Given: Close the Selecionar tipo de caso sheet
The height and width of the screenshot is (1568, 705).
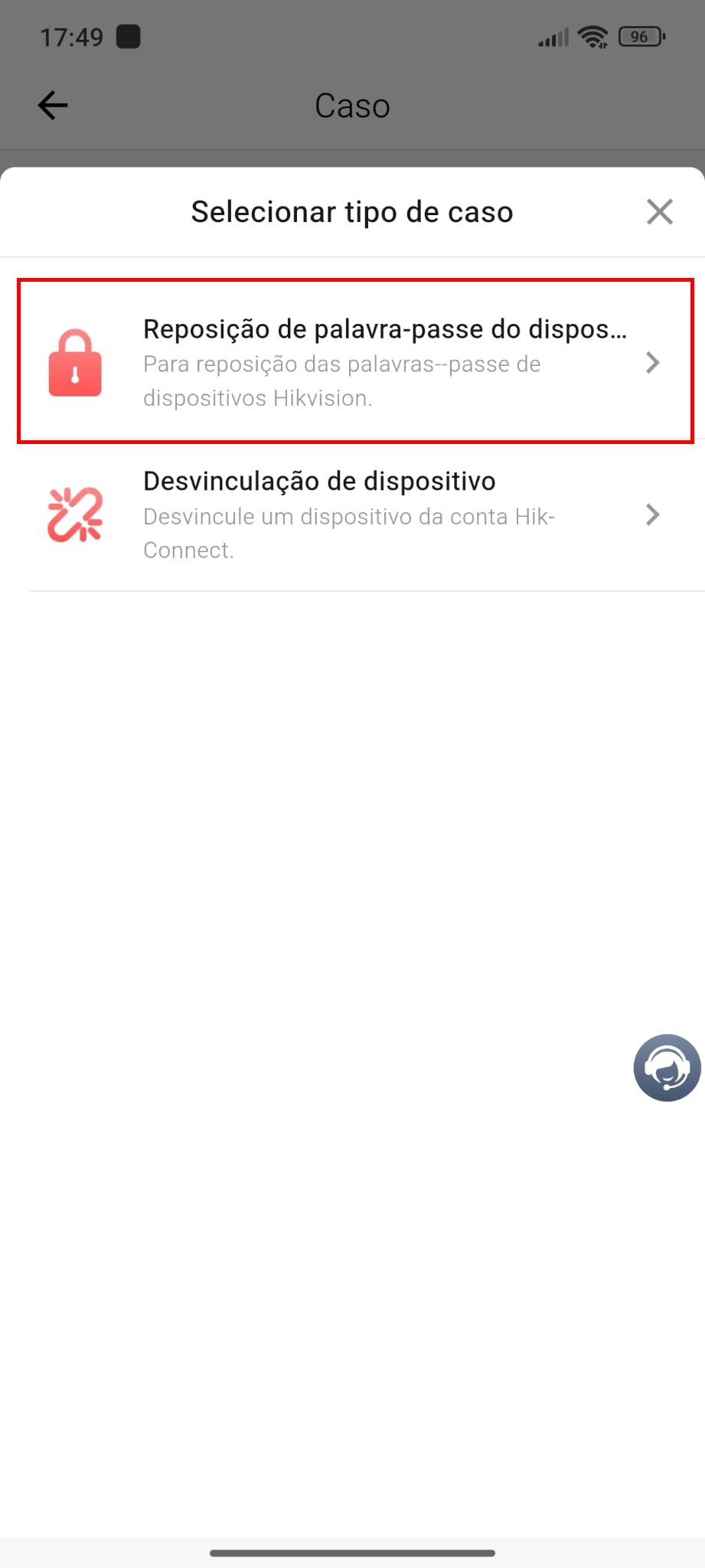Looking at the screenshot, I should pyautogui.click(x=659, y=212).
